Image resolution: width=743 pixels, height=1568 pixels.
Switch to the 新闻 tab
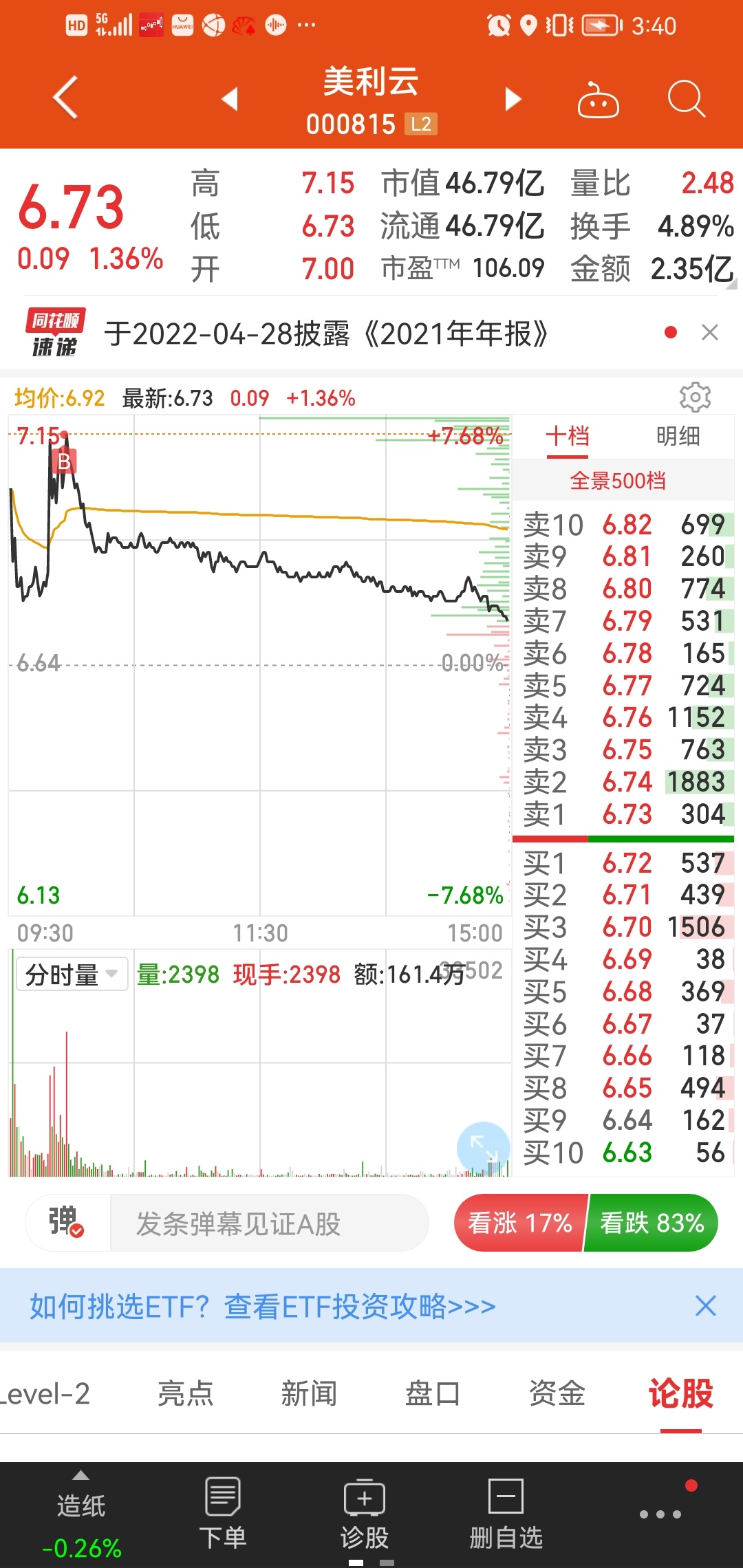pos(309,1394)
